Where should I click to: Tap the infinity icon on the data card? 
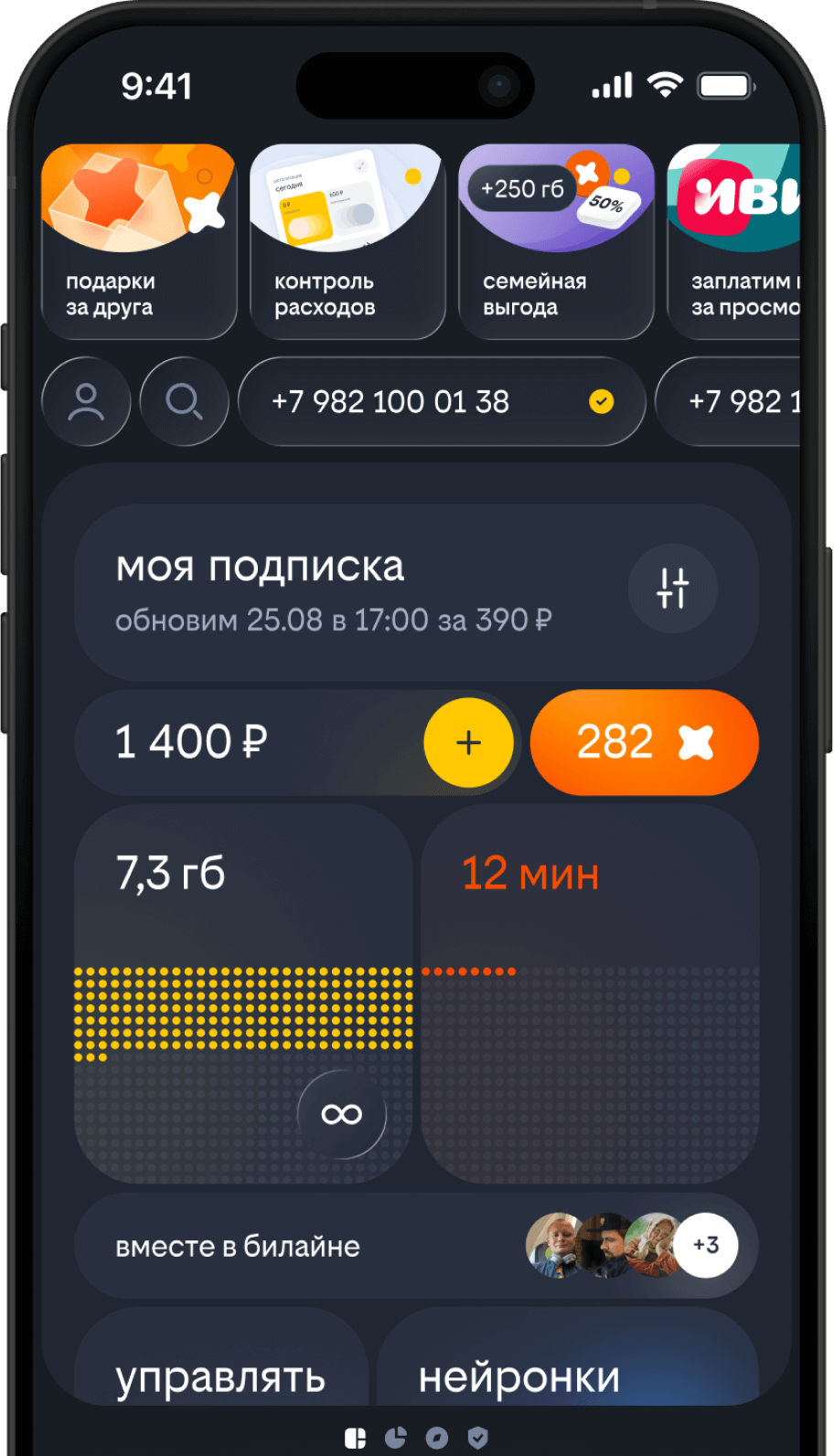coord(341,1114)
